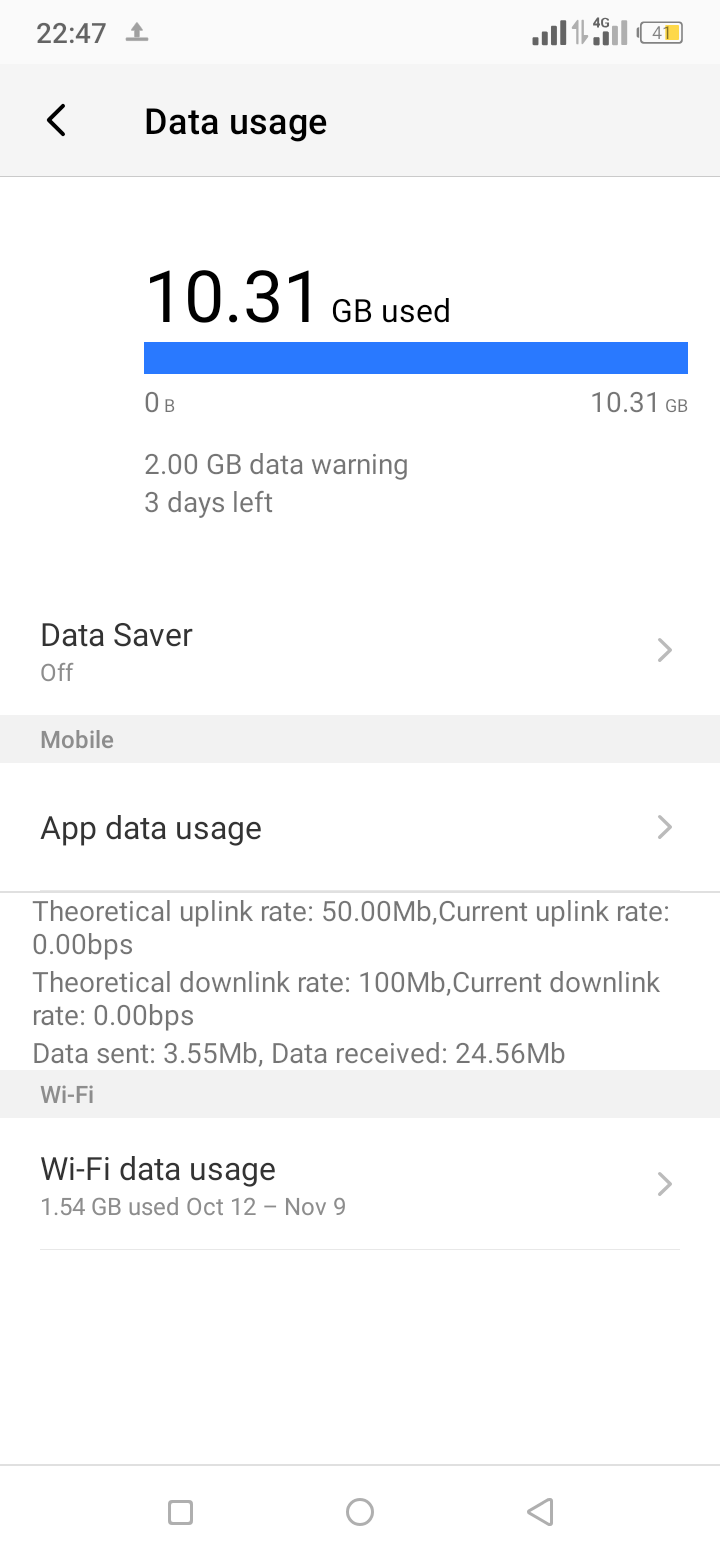Open the recent apps overview
720x1560 pixels.
[180, 1511]
